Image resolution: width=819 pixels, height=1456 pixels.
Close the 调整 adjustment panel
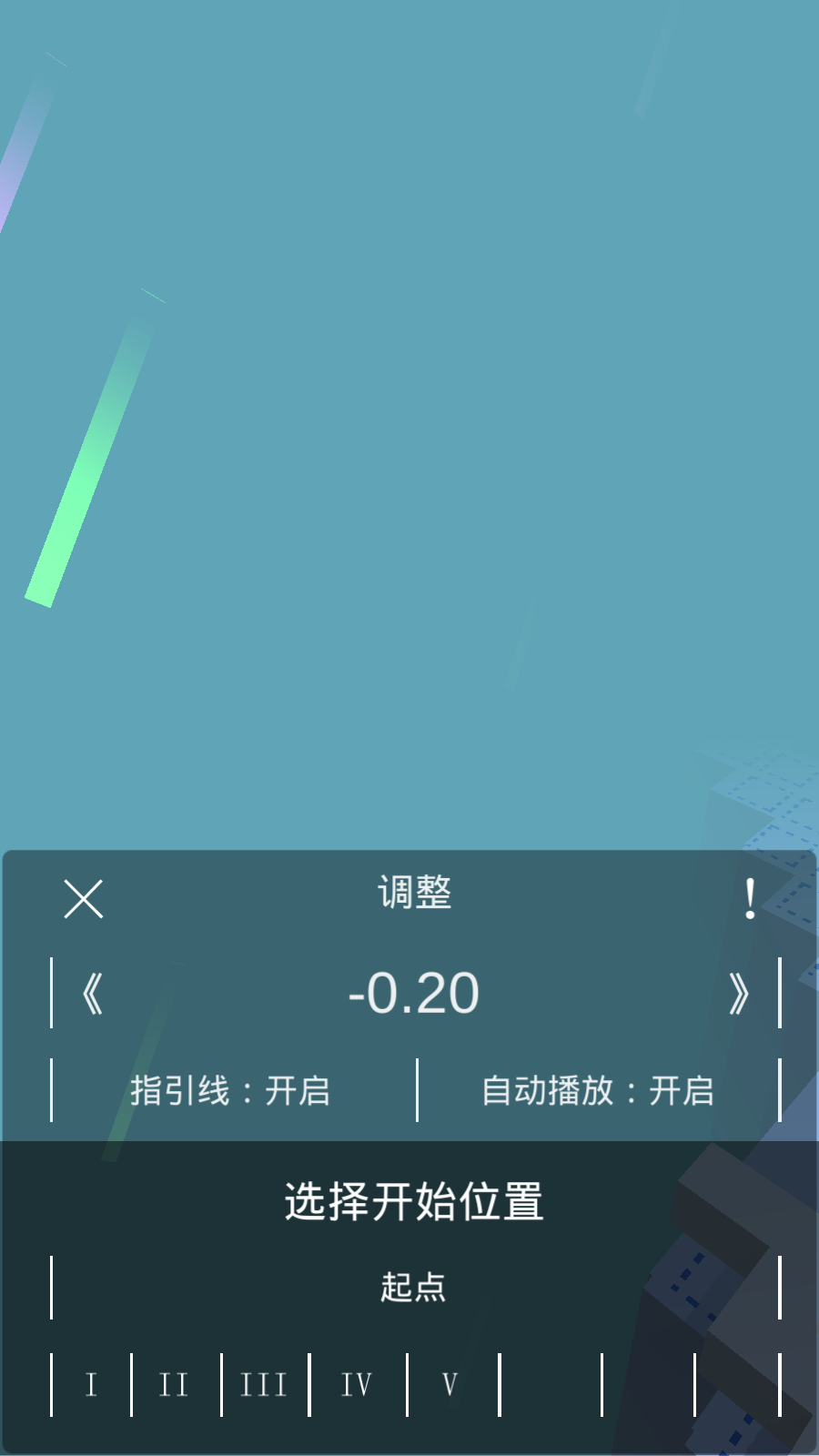point(83,898)
